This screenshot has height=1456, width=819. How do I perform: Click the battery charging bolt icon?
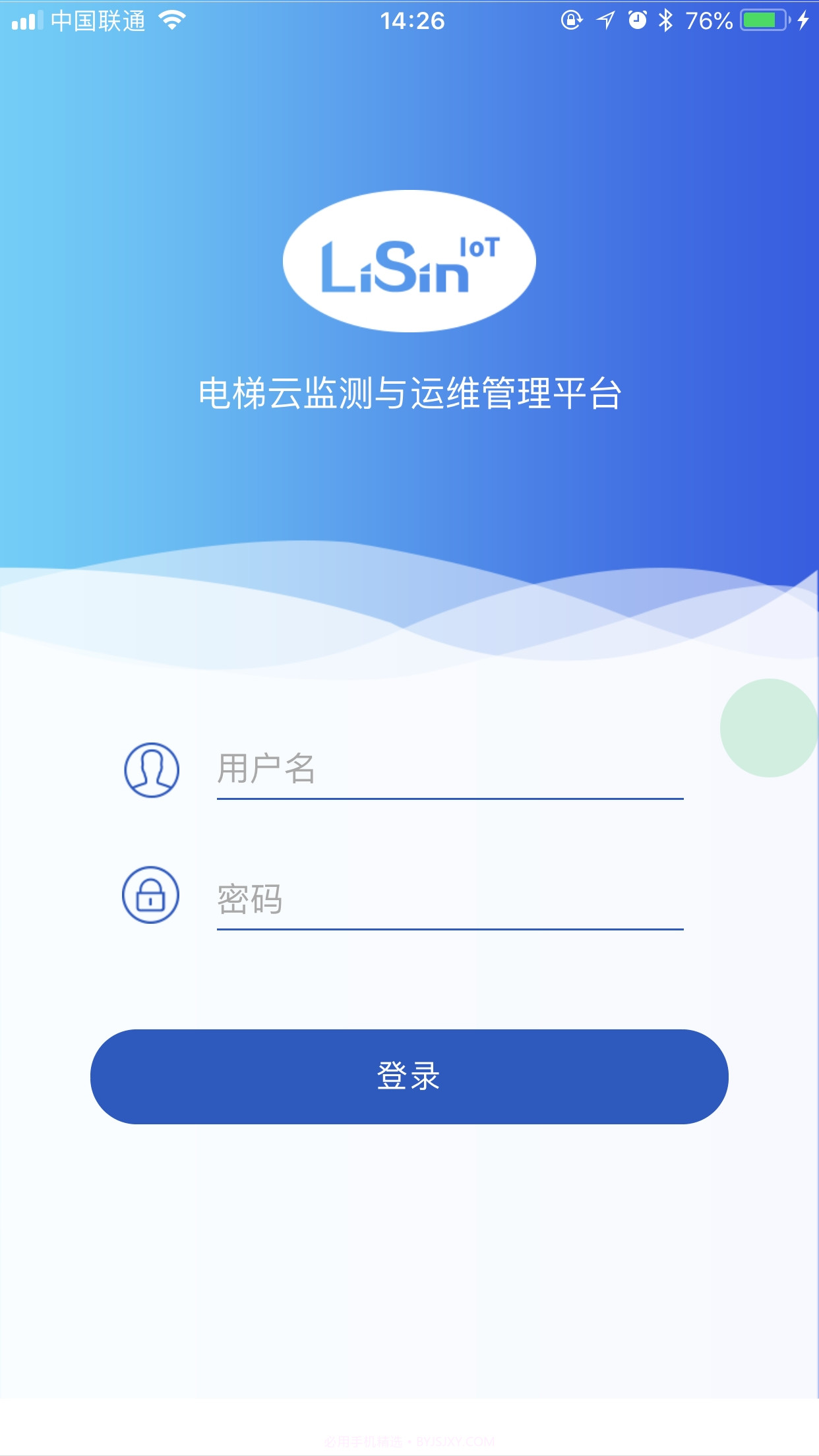(803, 20)
